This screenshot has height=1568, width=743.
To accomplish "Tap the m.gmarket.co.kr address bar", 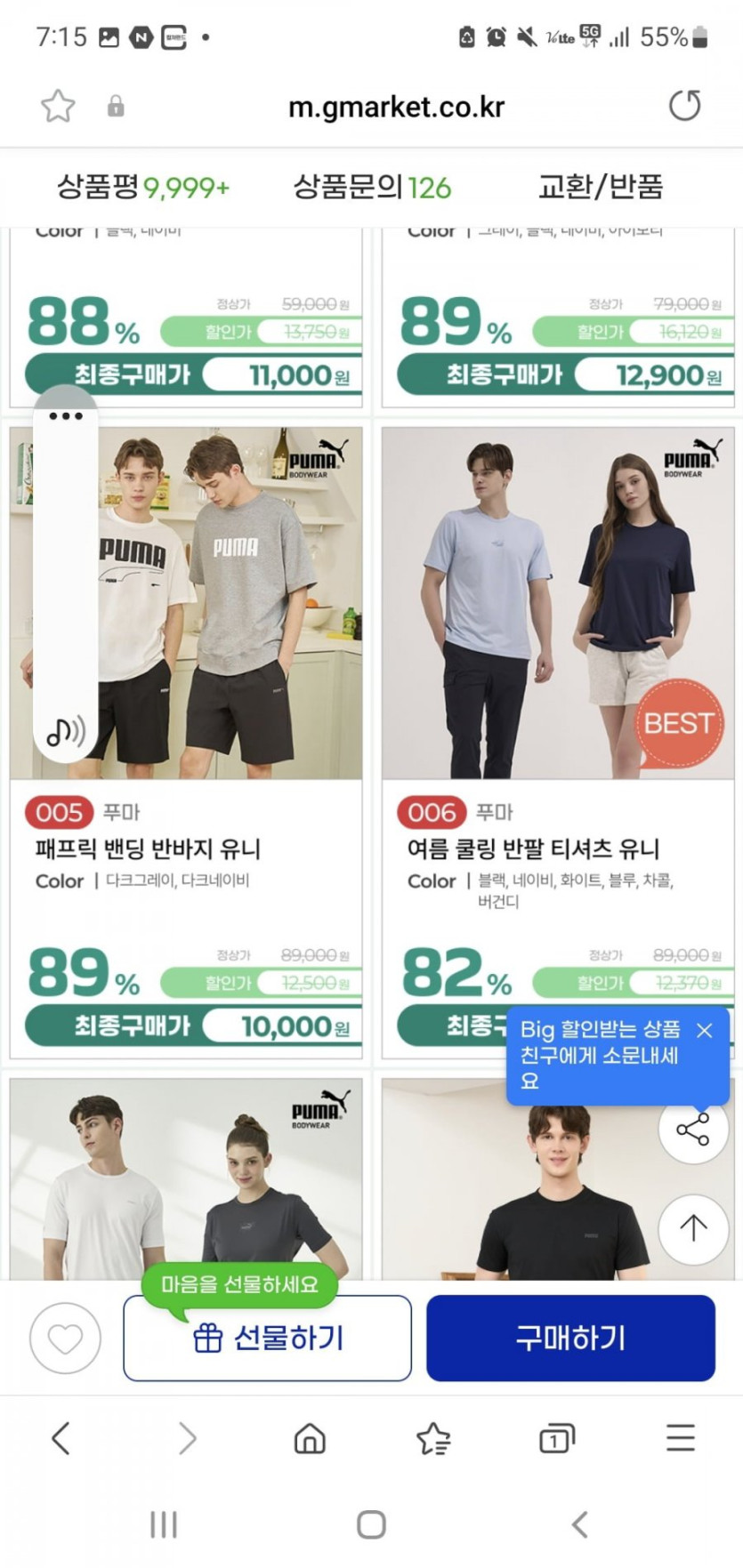I will click(396, 108).
